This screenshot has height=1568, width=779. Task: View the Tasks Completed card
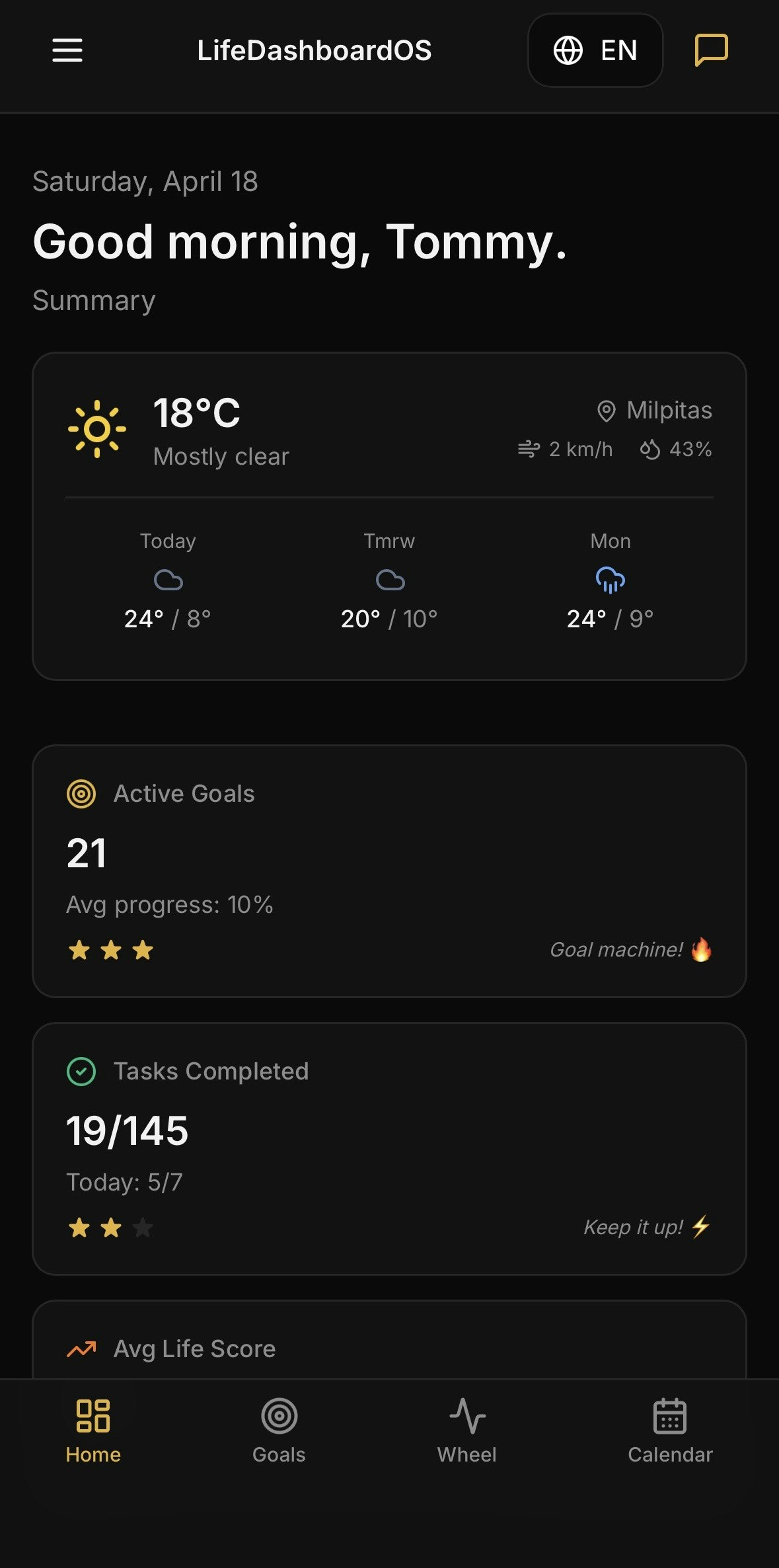tap(389, 1148)
